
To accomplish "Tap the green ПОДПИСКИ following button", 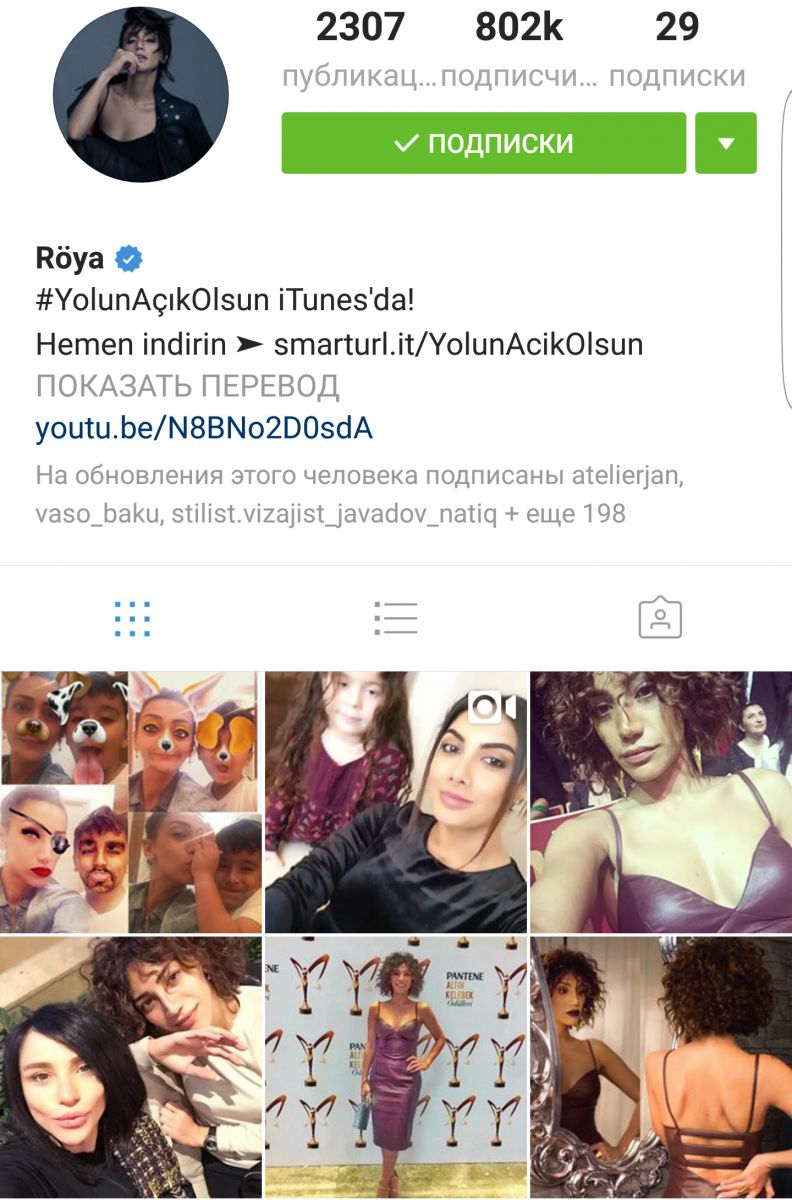I will tap(483, 143).
